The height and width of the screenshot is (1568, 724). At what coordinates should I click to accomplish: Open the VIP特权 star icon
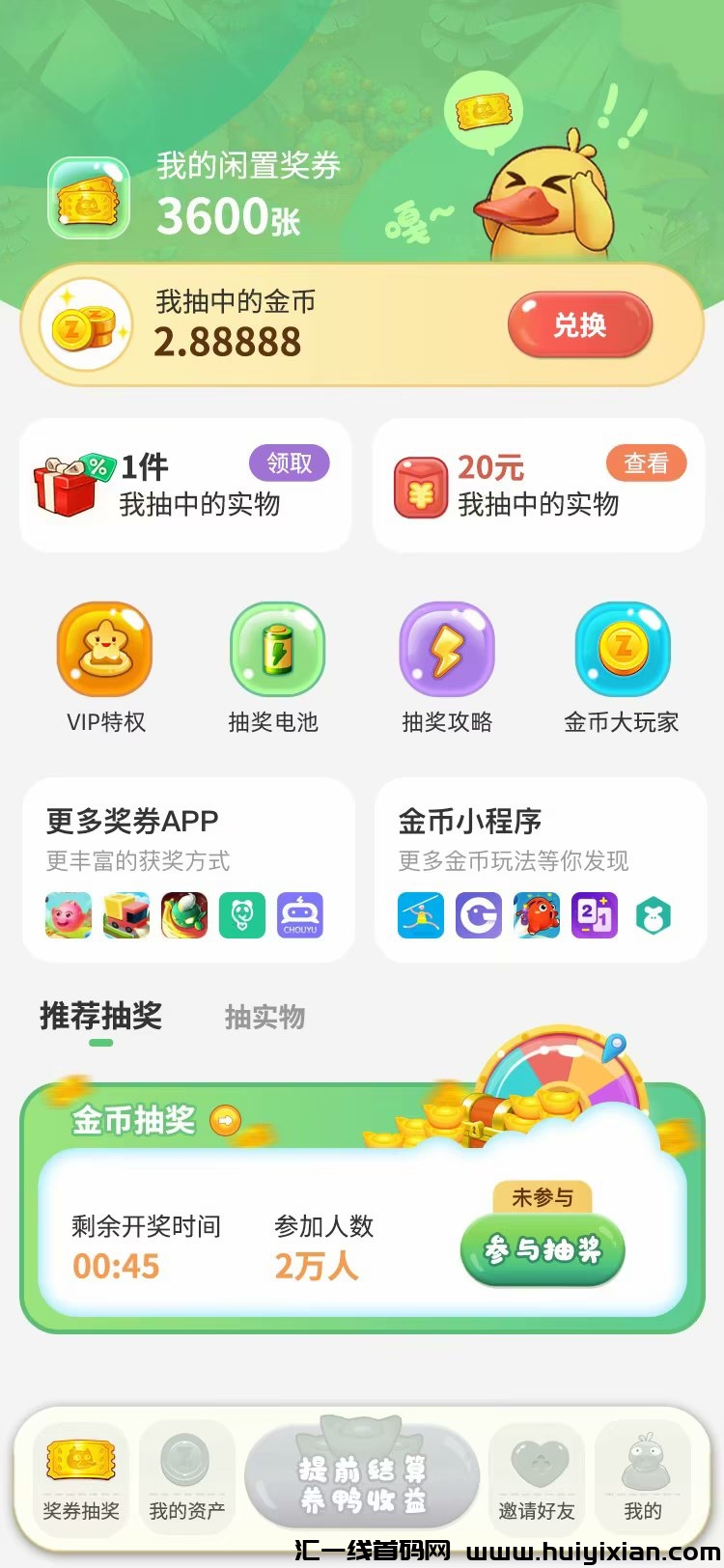pos(104,649)
